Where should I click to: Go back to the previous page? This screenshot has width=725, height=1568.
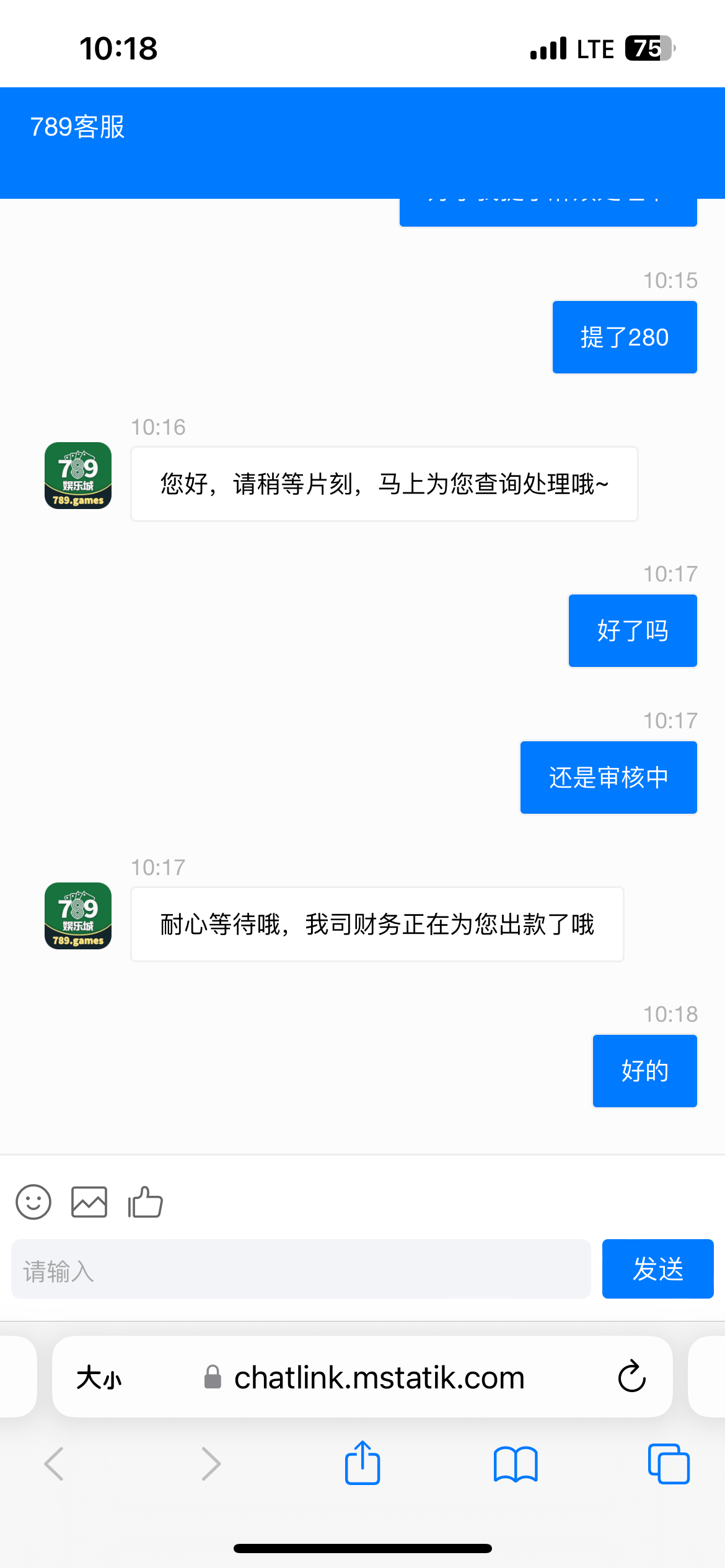coord(55,1464)
